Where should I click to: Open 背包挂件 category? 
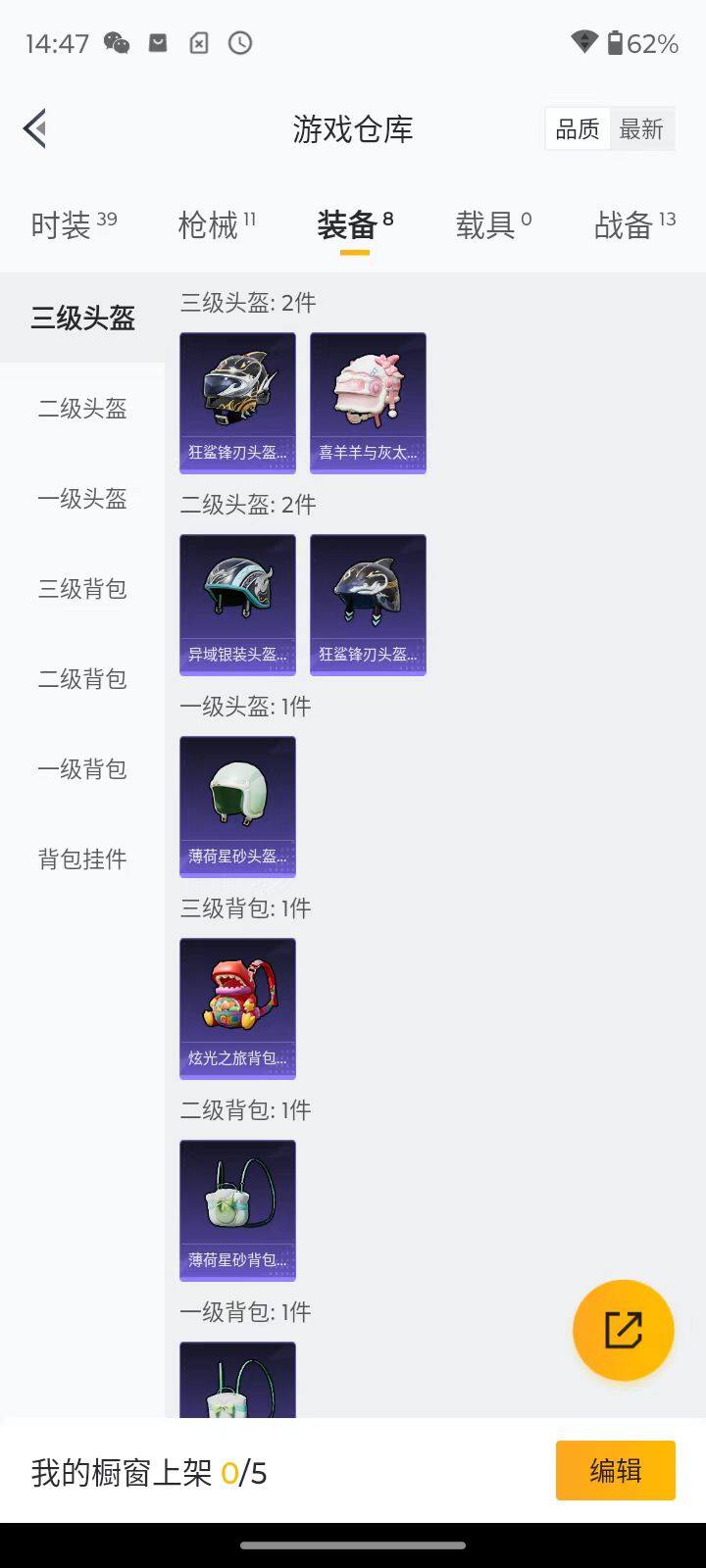[x=82, y=859]
